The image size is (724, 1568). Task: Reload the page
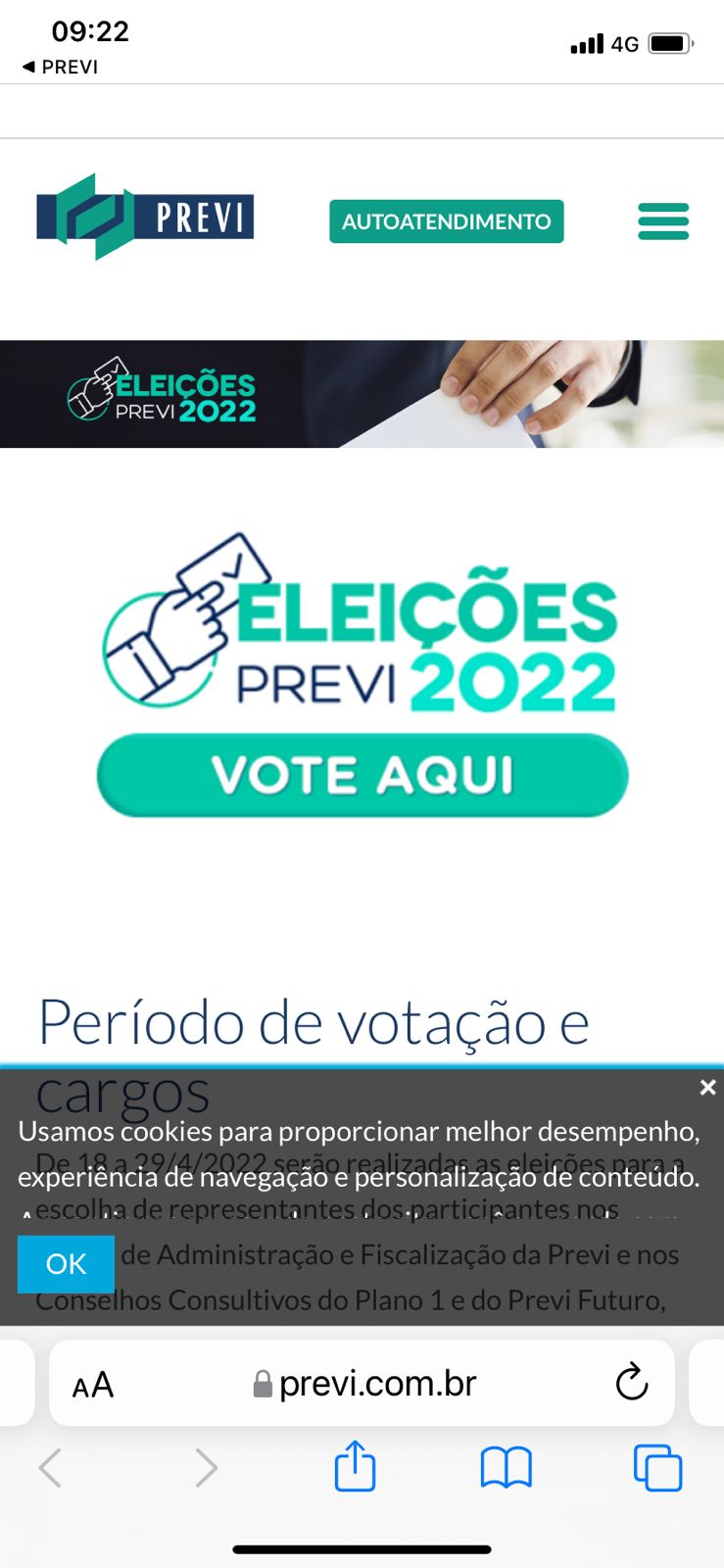632,1383
